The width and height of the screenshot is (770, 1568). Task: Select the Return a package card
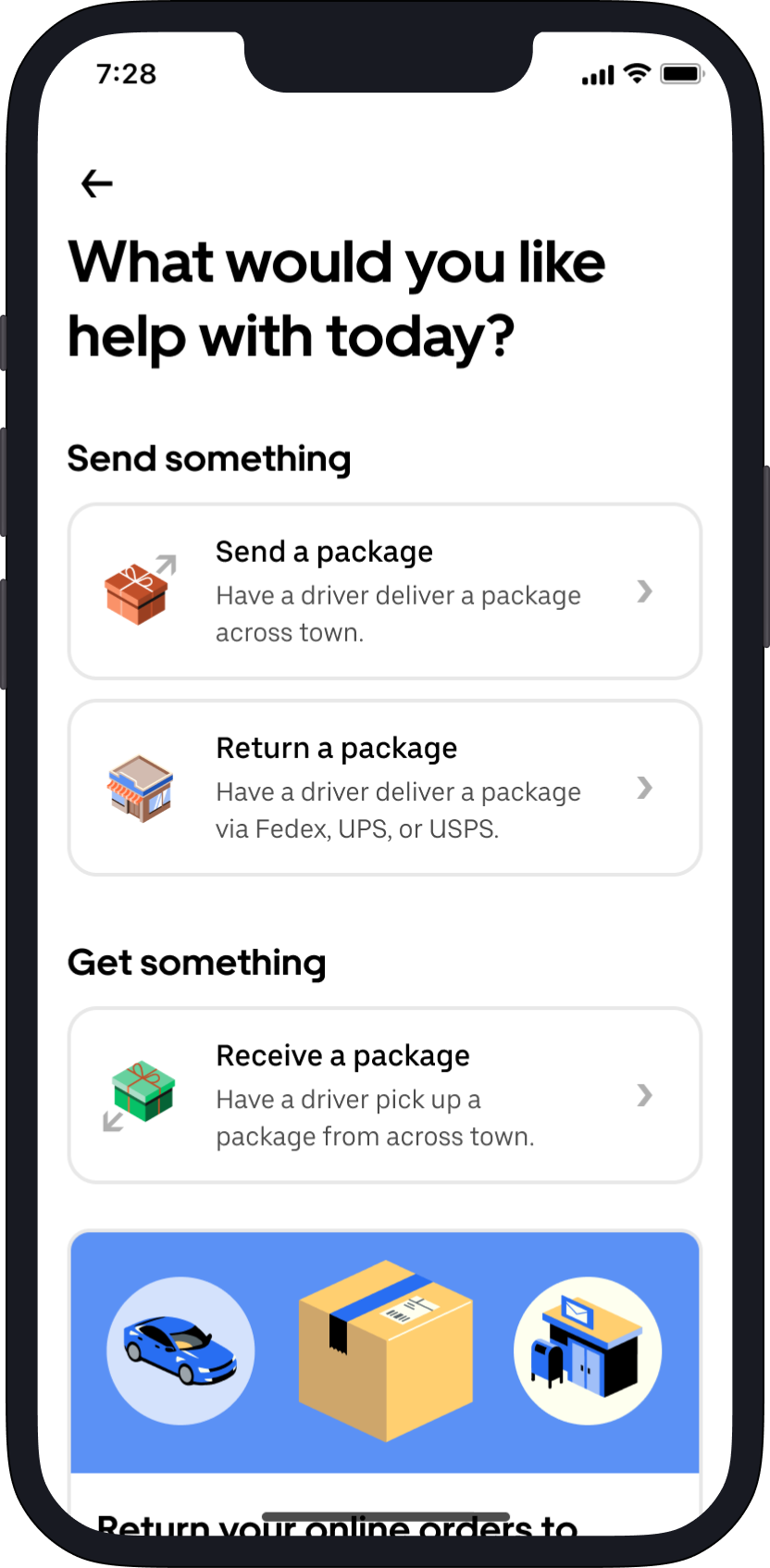pyautogui.click(x=384, y=788)
